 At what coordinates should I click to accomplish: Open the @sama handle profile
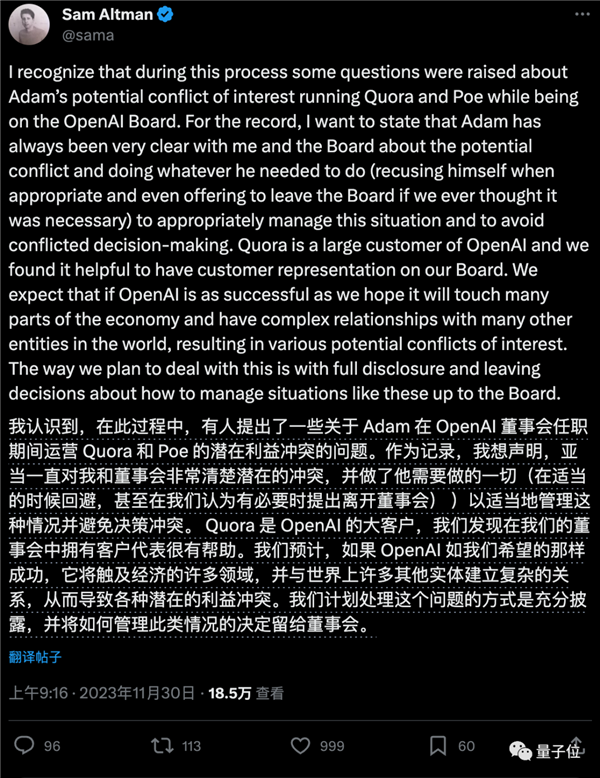click(x=87, y=36)
